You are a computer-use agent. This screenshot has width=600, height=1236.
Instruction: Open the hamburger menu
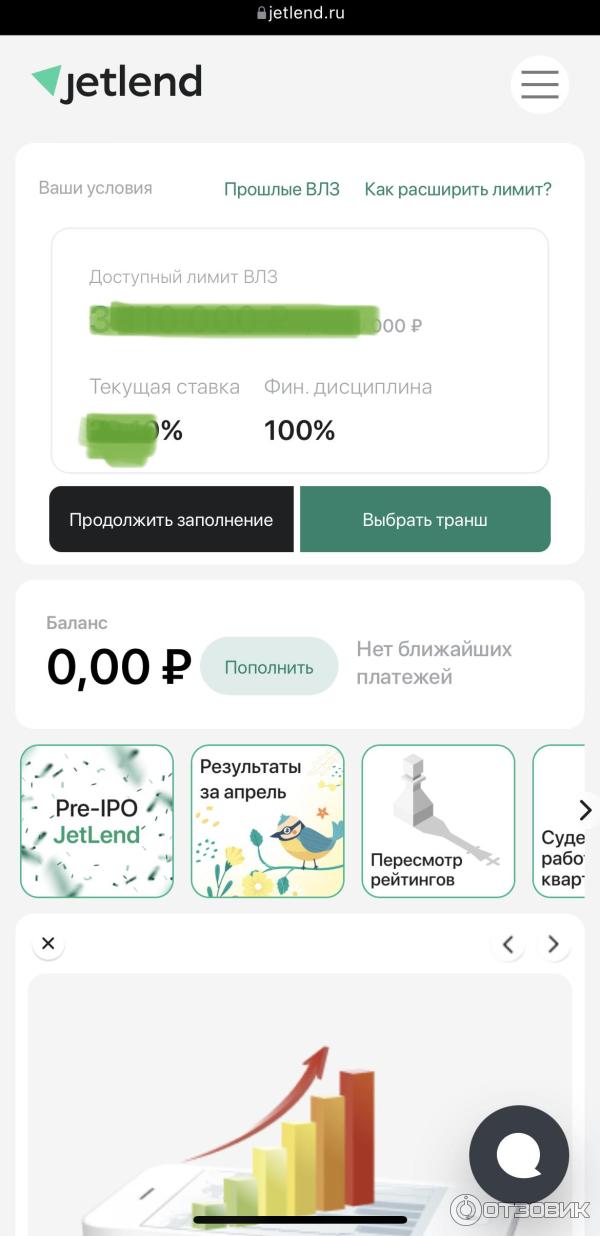coord(539,84)
